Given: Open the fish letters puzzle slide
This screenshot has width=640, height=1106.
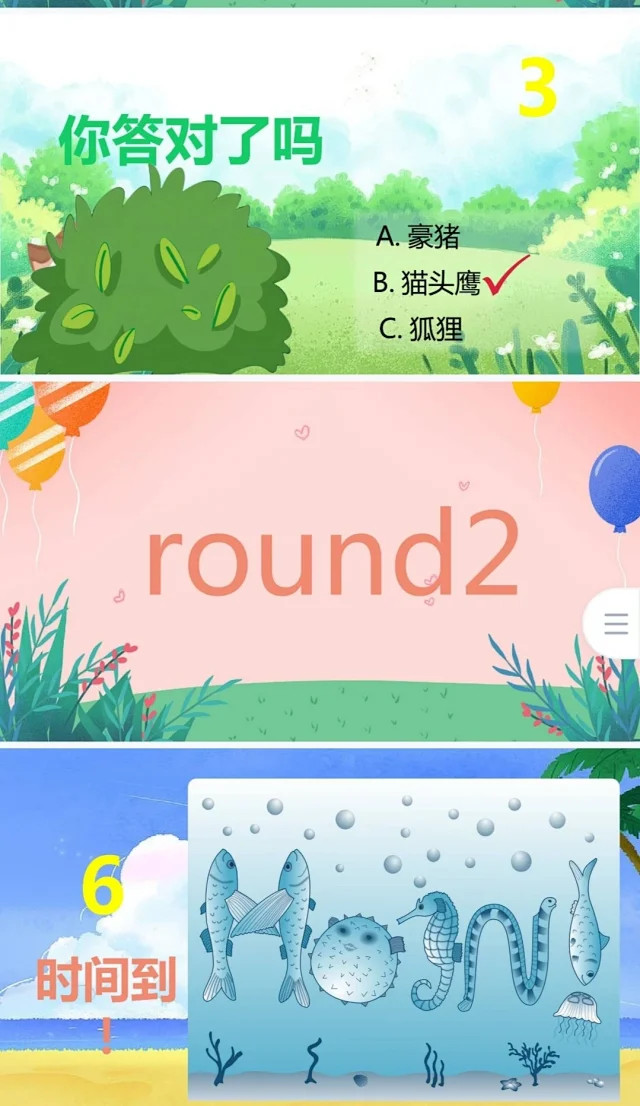Looking at the screenshot, I should 320,925.
